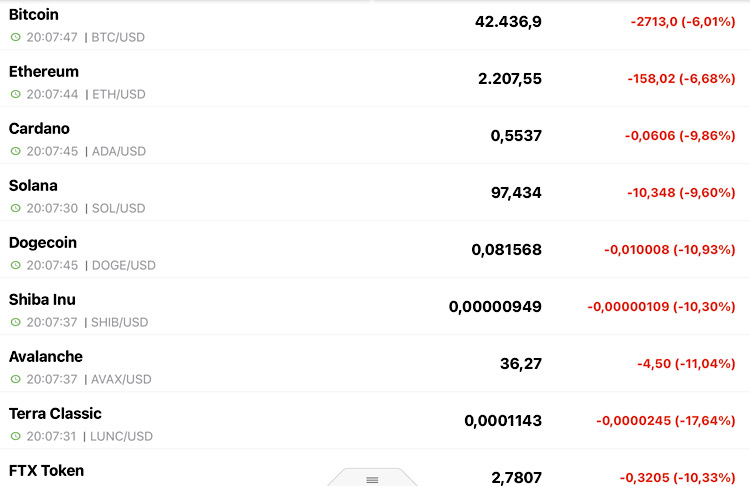Tap the bottom panel pull-up handle

(x=372, y=479)
